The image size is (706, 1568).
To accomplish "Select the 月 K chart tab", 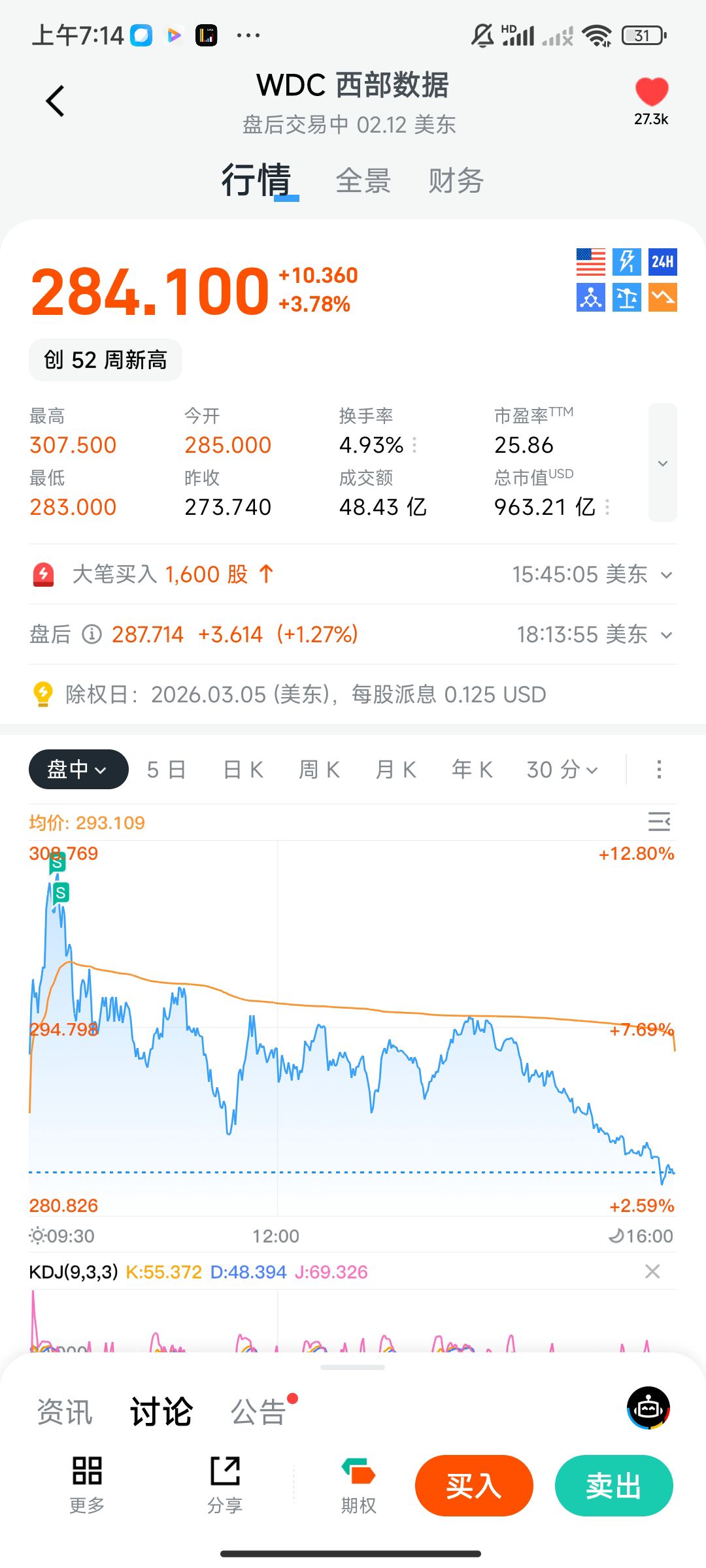I will (x=396, y=770).
